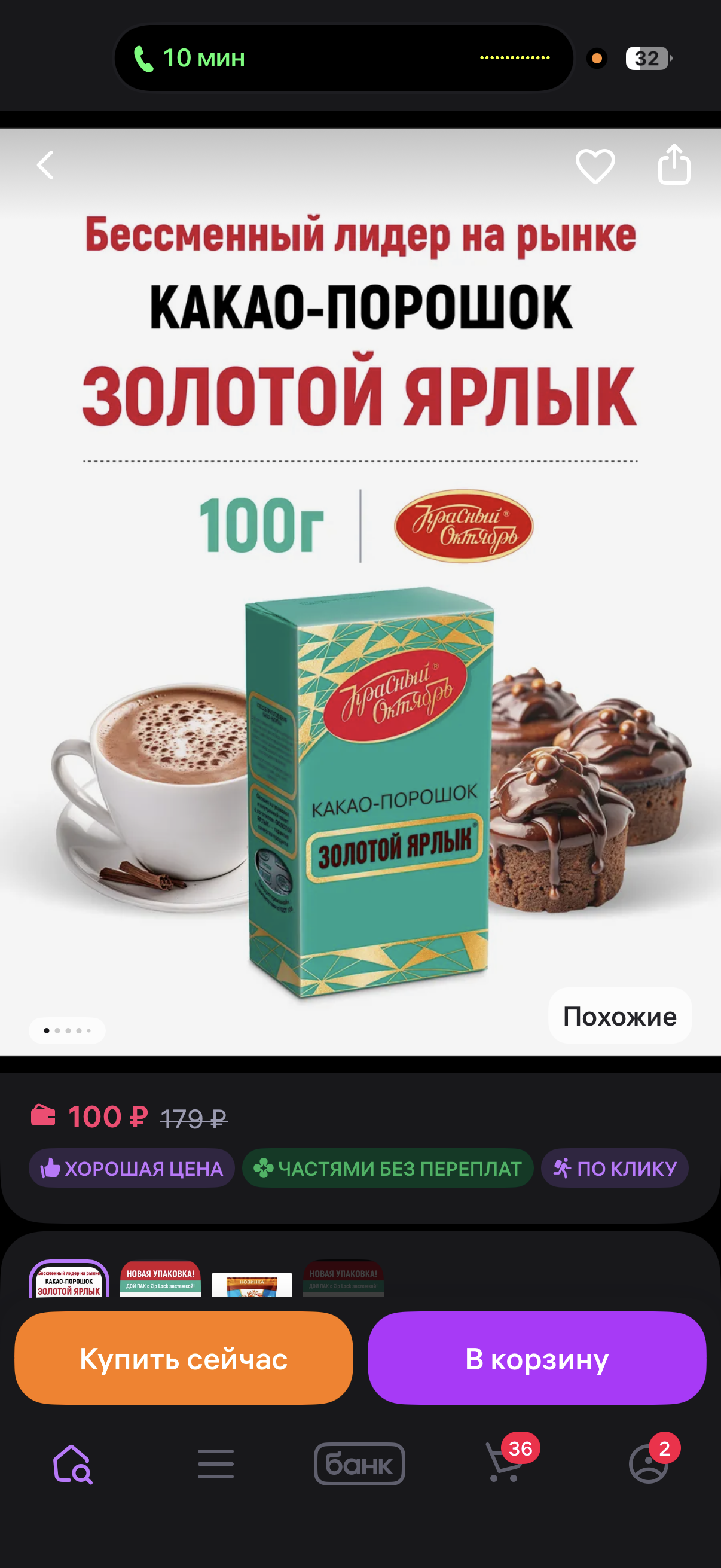Select the НОВИНКА variant thumbnail

(x=252, y=1285)
